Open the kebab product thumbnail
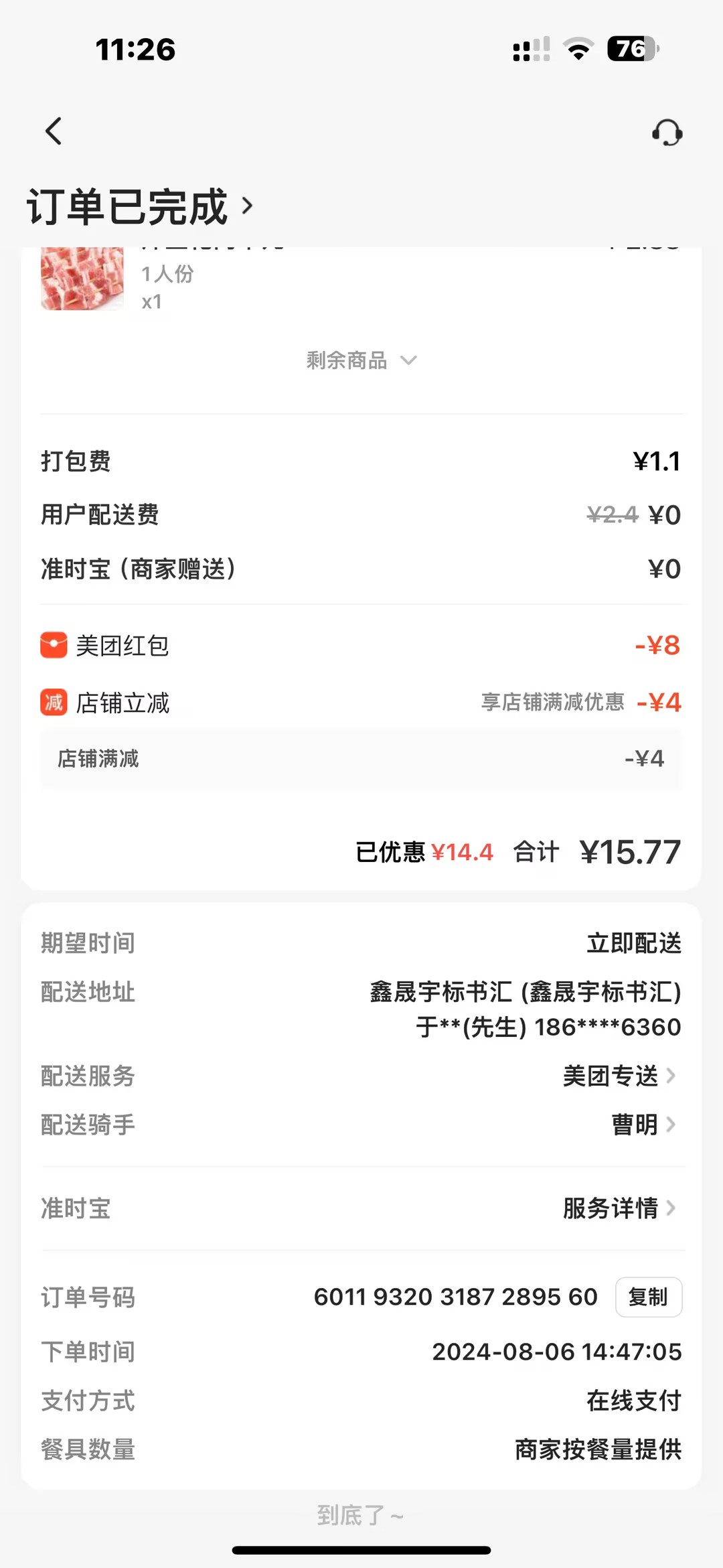723x1568 pixels. click(x=82, y=278)
